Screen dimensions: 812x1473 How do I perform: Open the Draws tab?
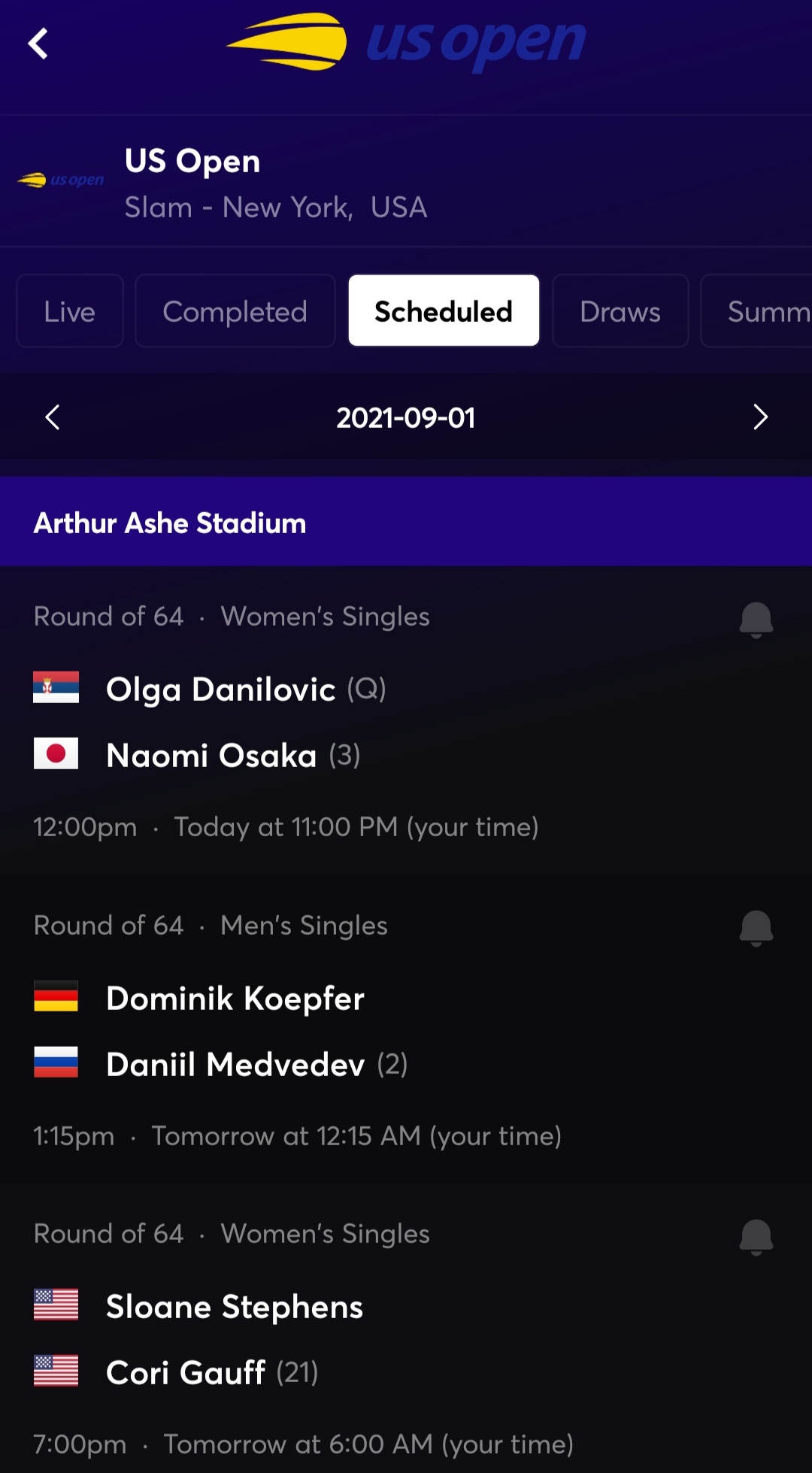pos(620,311)
